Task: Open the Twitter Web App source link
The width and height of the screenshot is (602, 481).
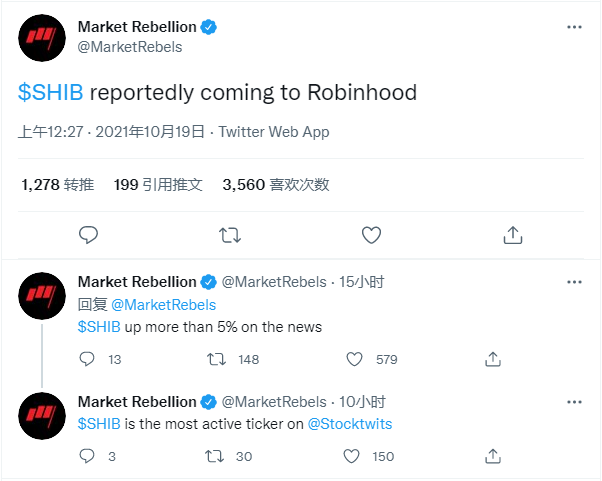Action: click(x=273, y=132)
